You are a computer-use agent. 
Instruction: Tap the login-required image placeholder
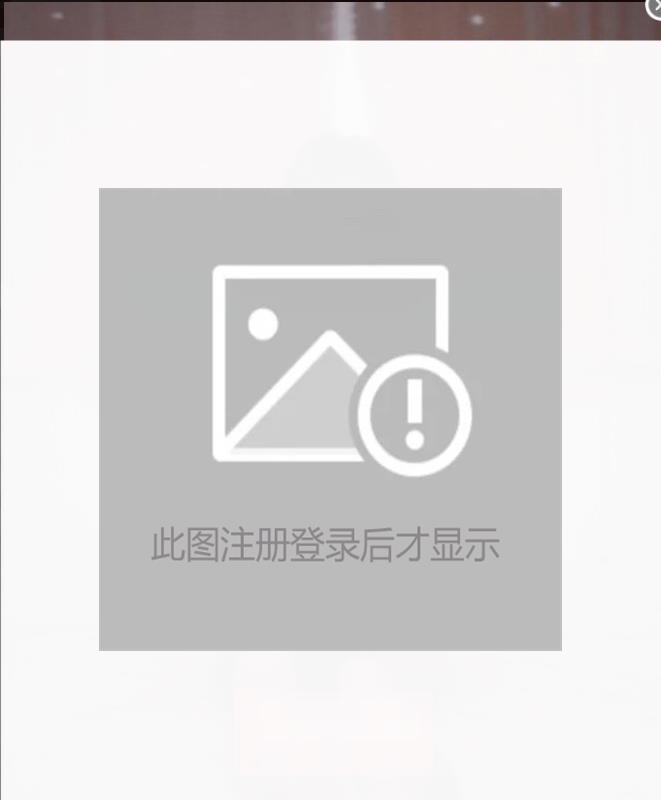330,419
